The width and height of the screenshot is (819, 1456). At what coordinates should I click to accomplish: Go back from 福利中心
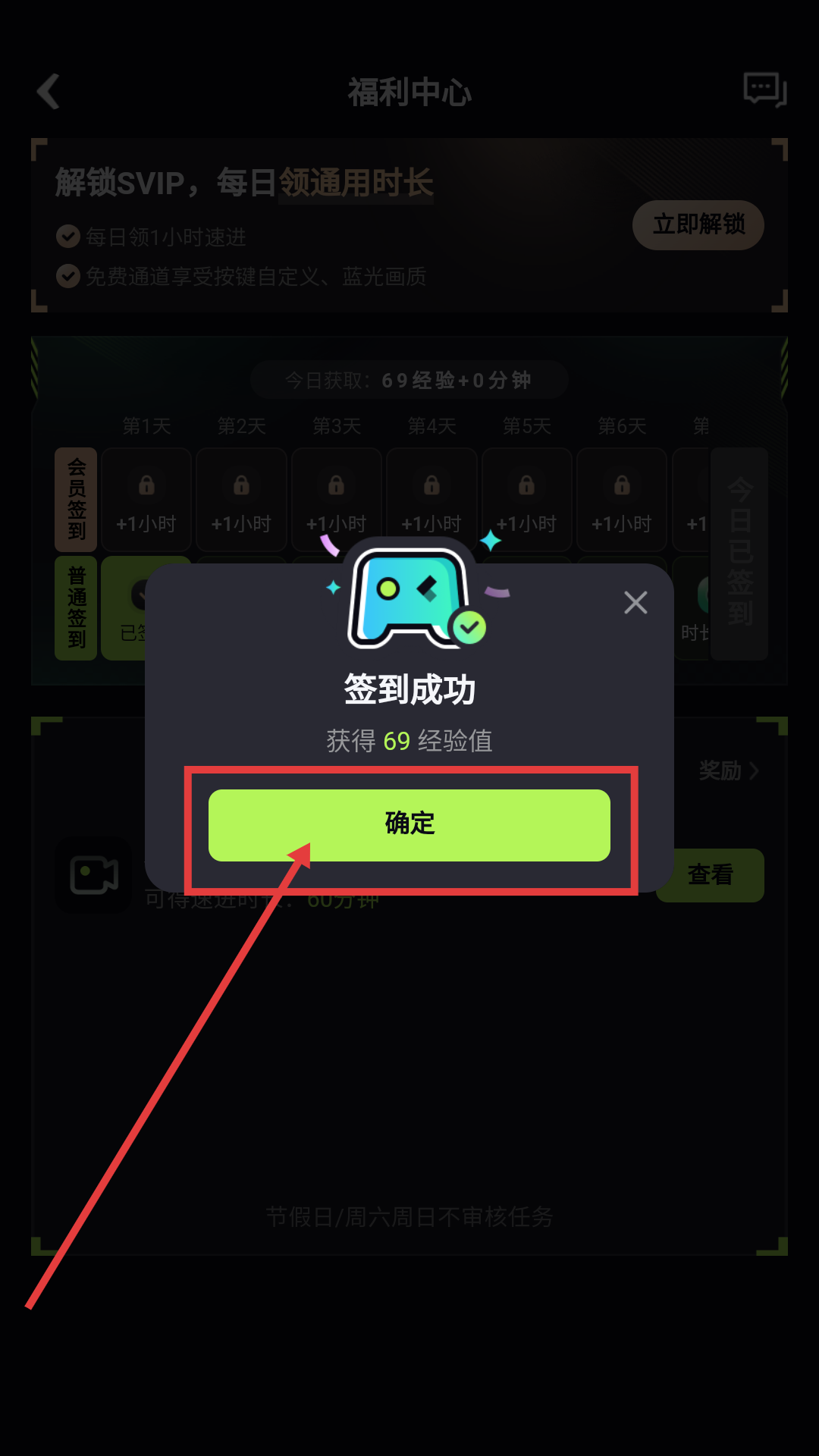pyautogui.click(x=49, y=92)
